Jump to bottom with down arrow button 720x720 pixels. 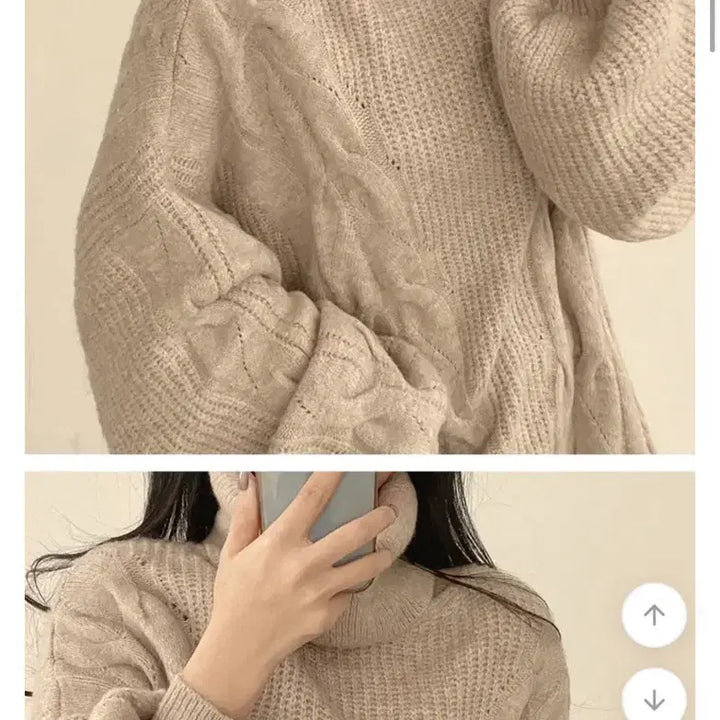tap(654, 697)
